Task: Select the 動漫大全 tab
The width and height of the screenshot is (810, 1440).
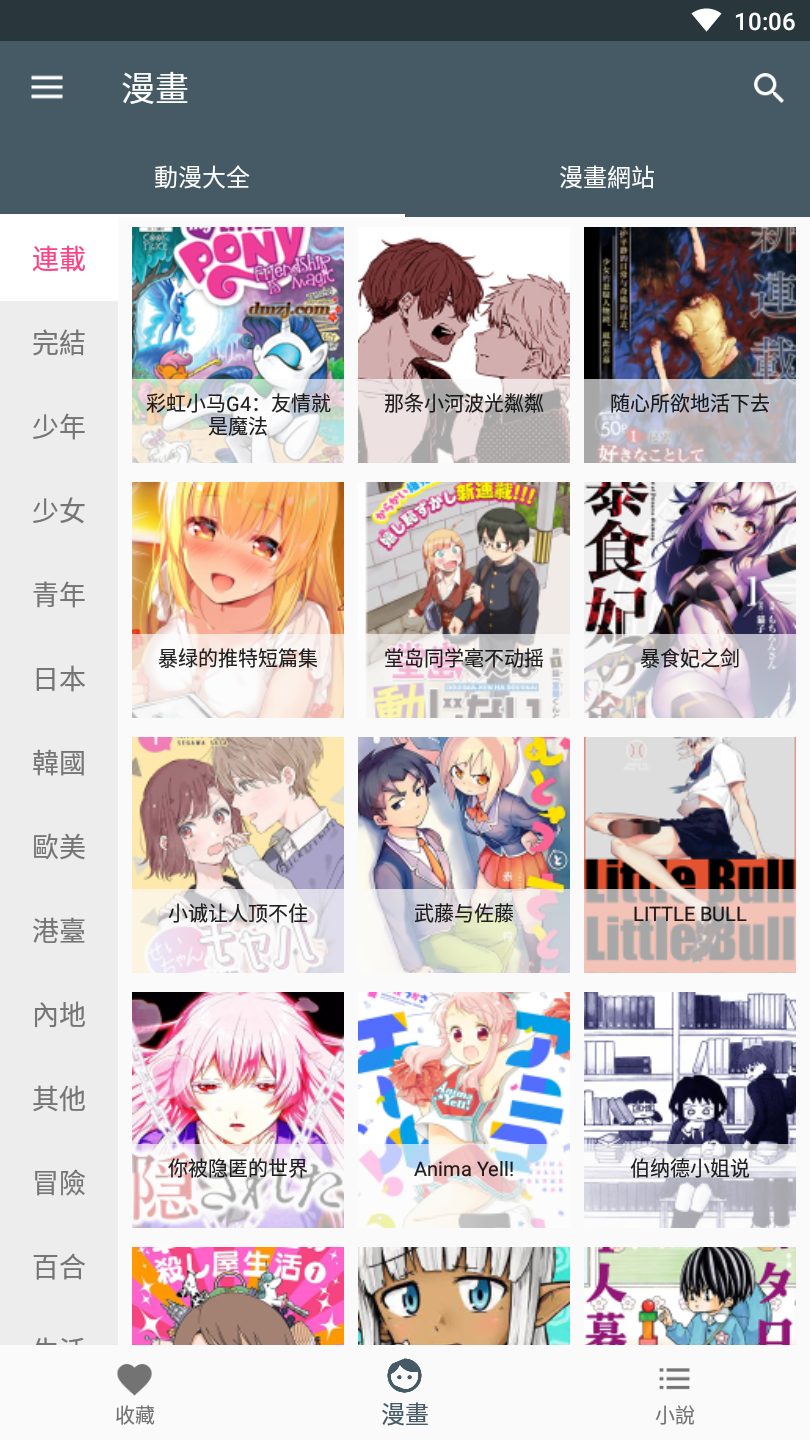Action: pos(202,178)
